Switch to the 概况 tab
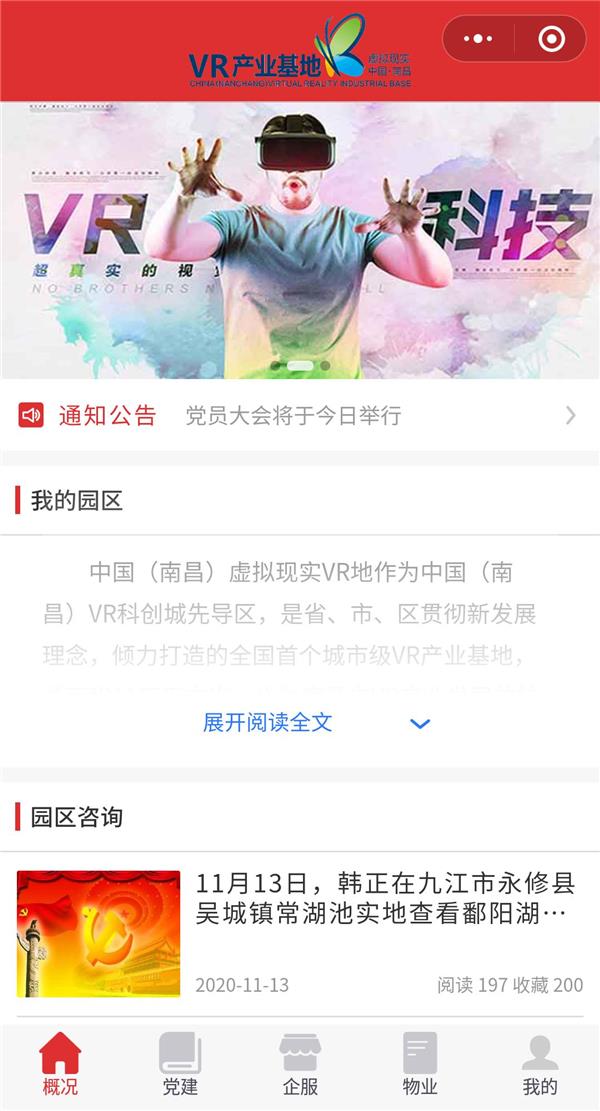The image size is (600, 1111). tap(60, 1066)
